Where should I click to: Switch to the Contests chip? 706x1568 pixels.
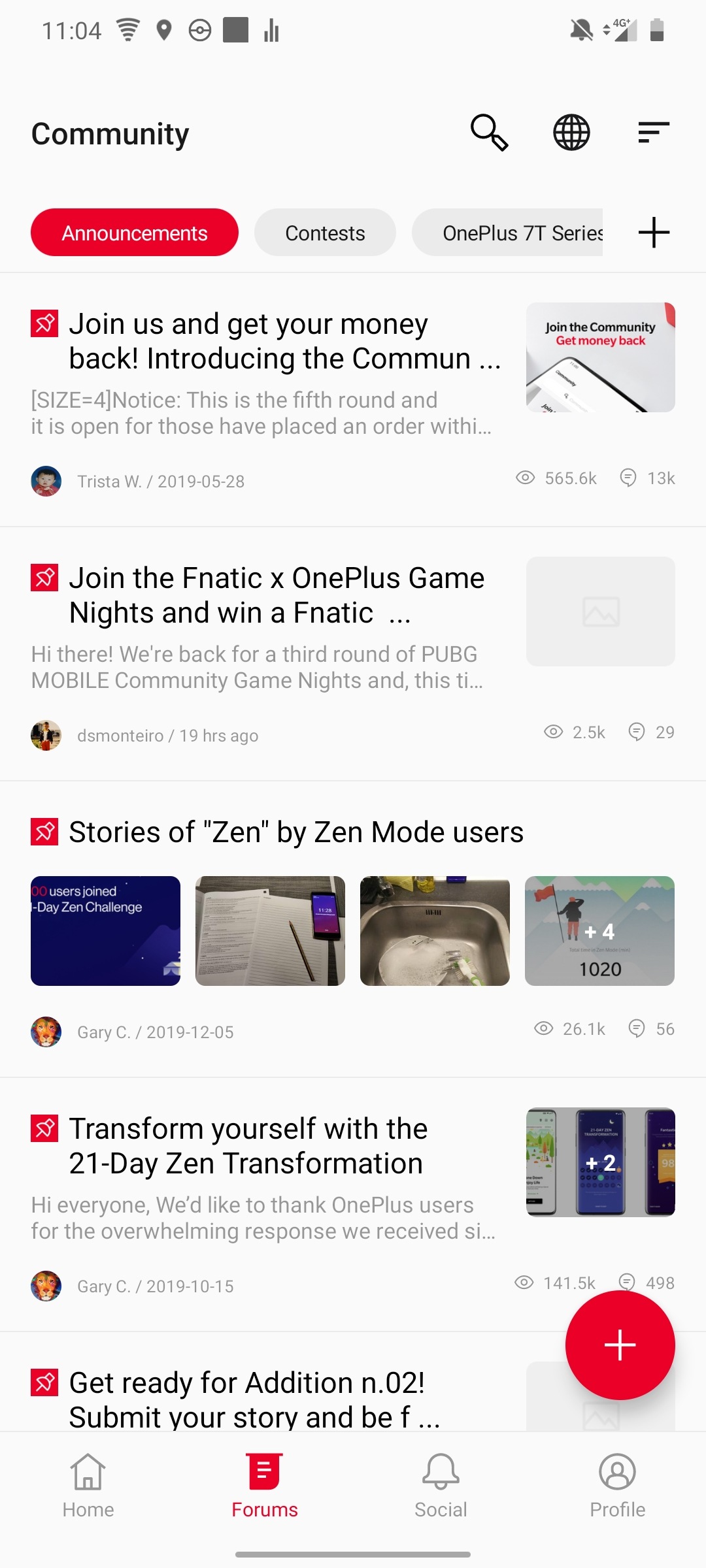pyautogui.click(x=325, y=233)
